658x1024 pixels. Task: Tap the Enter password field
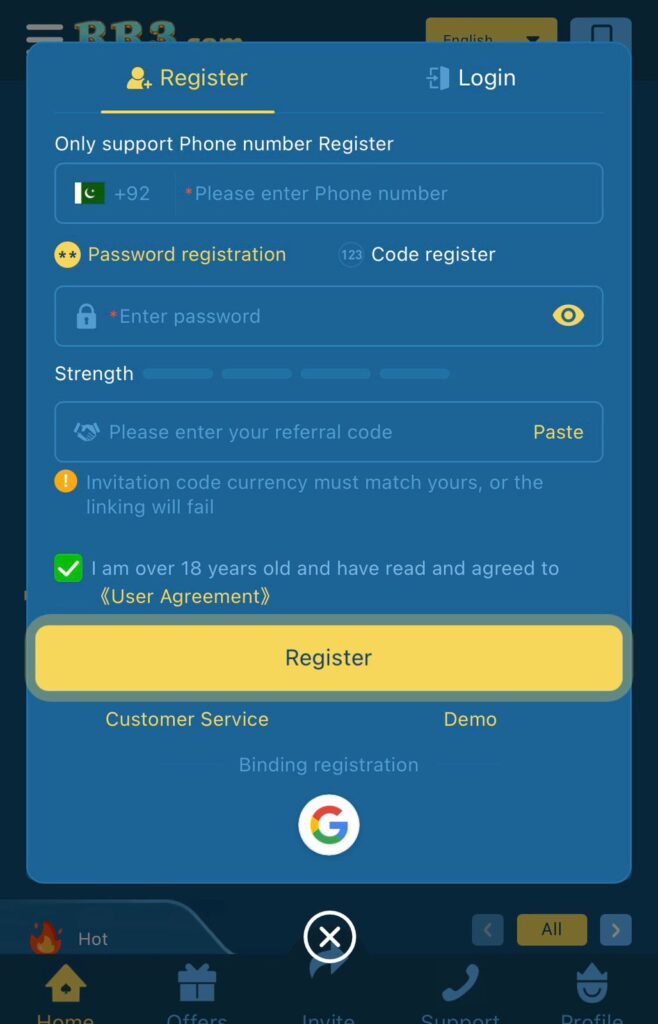coord(320,317)
